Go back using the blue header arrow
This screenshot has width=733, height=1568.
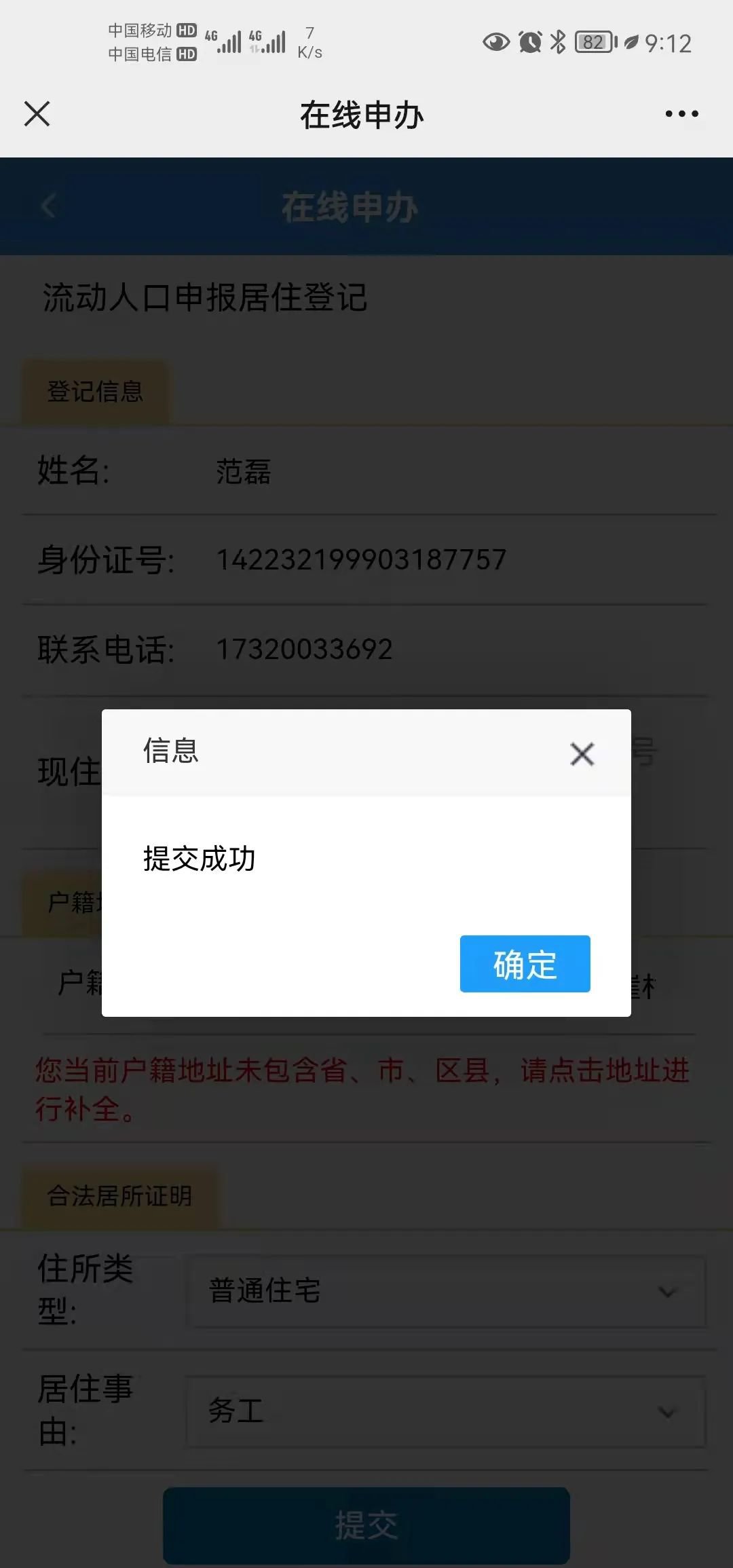pos(49,206)
